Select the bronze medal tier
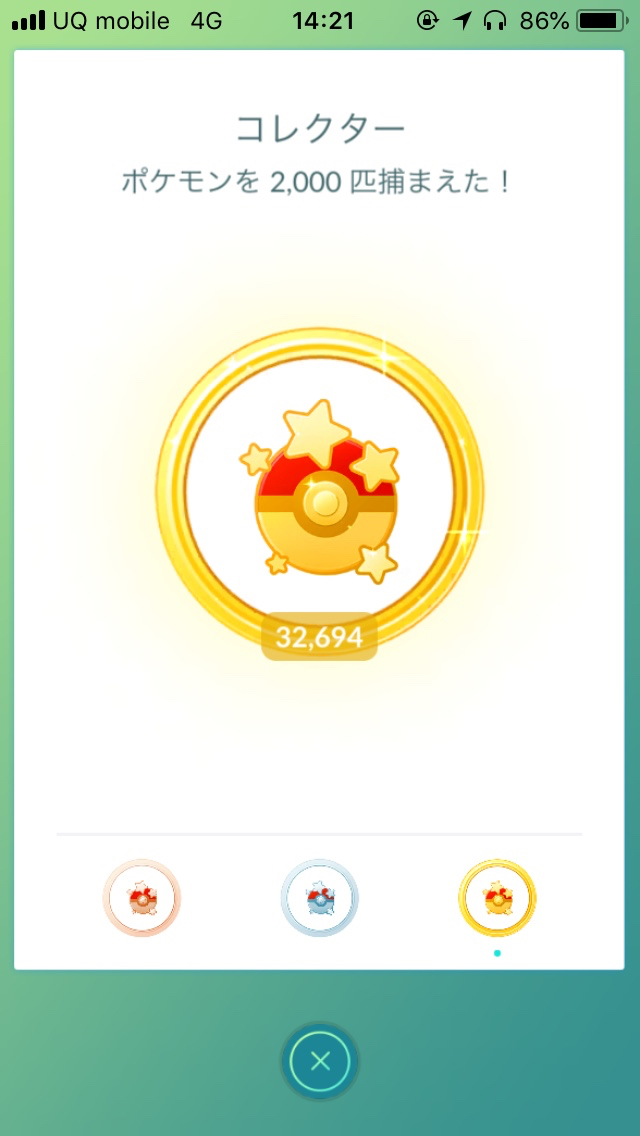Screen dimensions: 640x1136 coord(141,898)
